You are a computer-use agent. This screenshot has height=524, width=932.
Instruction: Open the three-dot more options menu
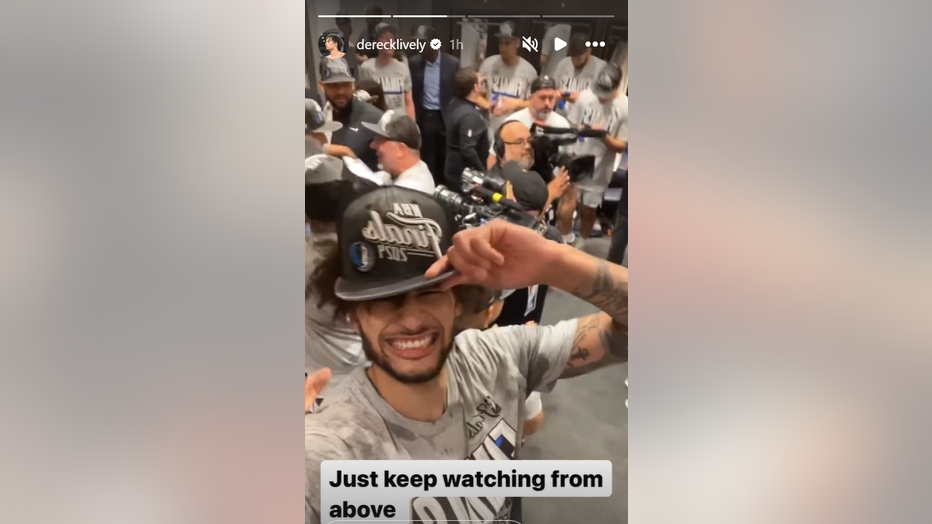click(595, 44)
